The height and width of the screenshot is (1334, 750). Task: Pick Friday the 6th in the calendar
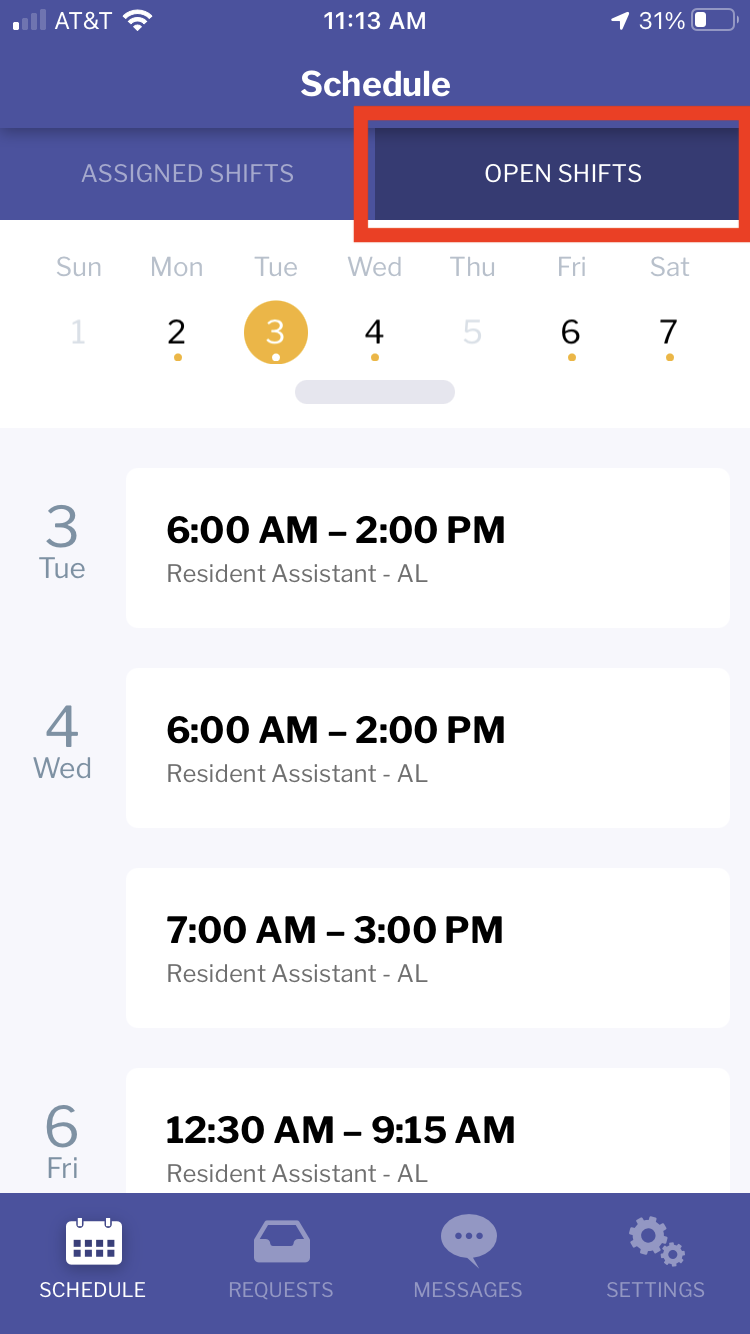571,333
